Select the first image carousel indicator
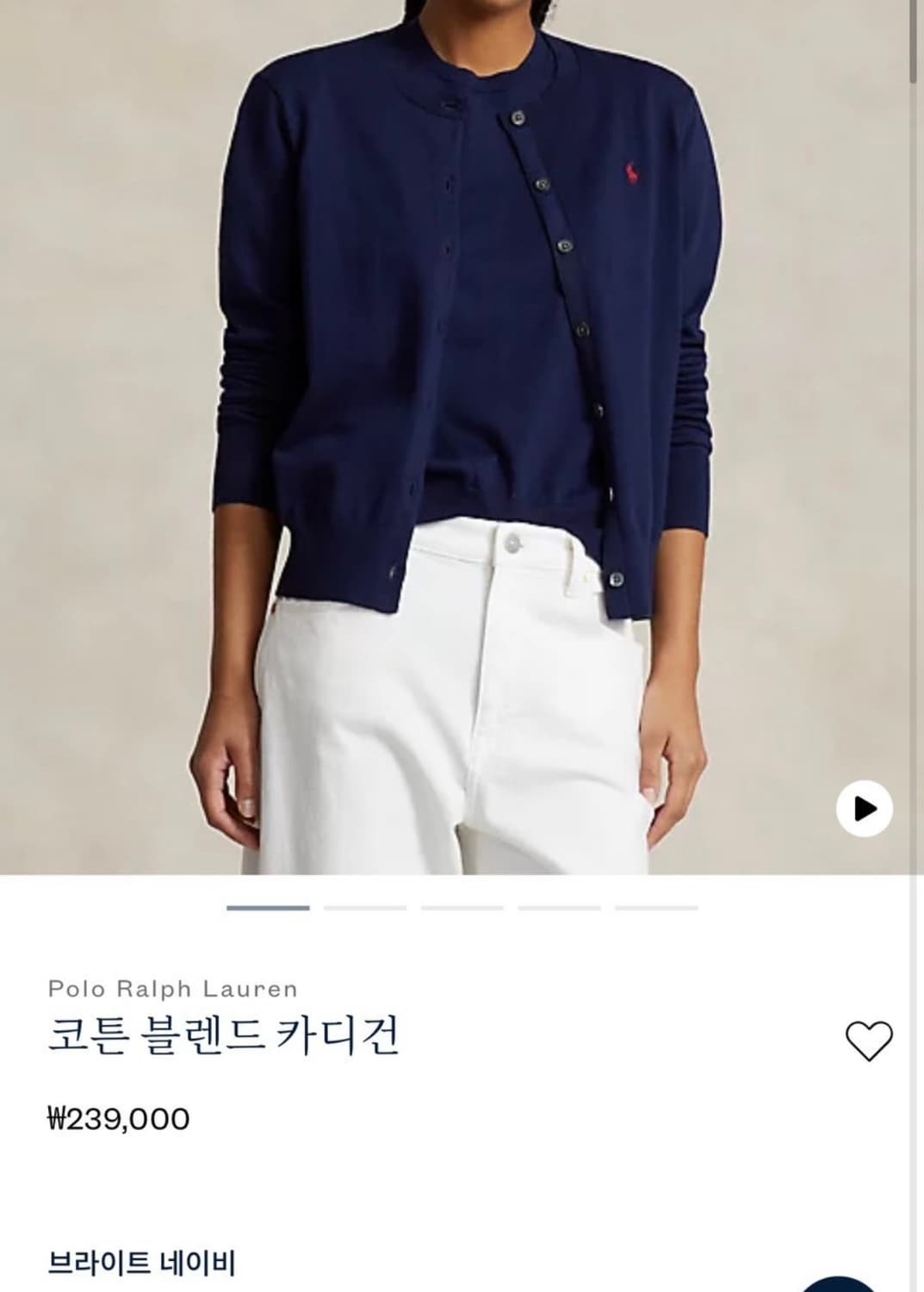Screen dimensions: 924x1292 coord(268,907)
